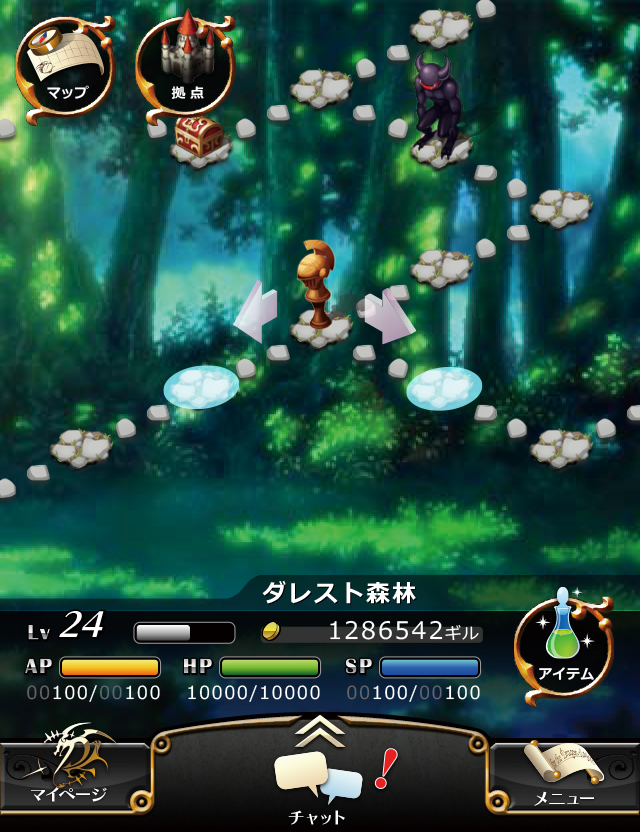This screenshot has width=640, height=832.
Task: Tap the treasure chest on the path
Action: coord(200,137)
